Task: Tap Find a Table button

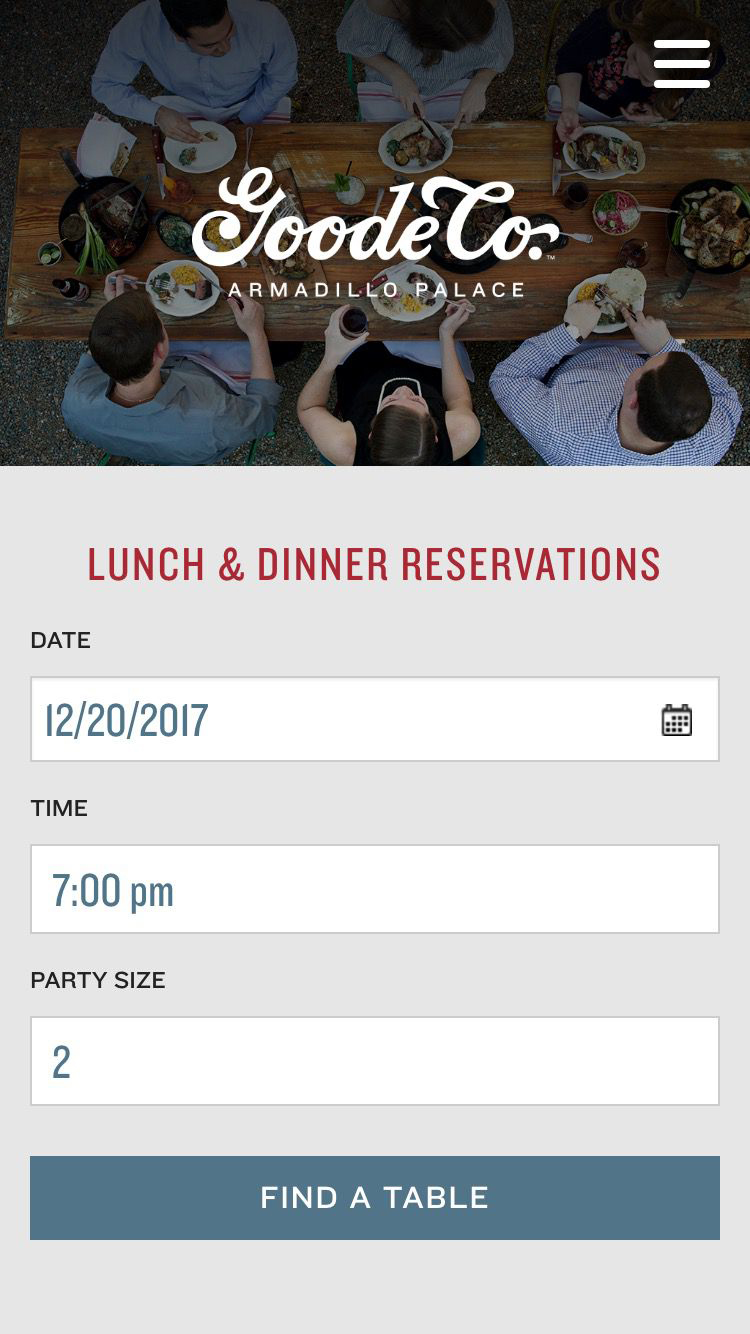Action: click(374, 1198)
